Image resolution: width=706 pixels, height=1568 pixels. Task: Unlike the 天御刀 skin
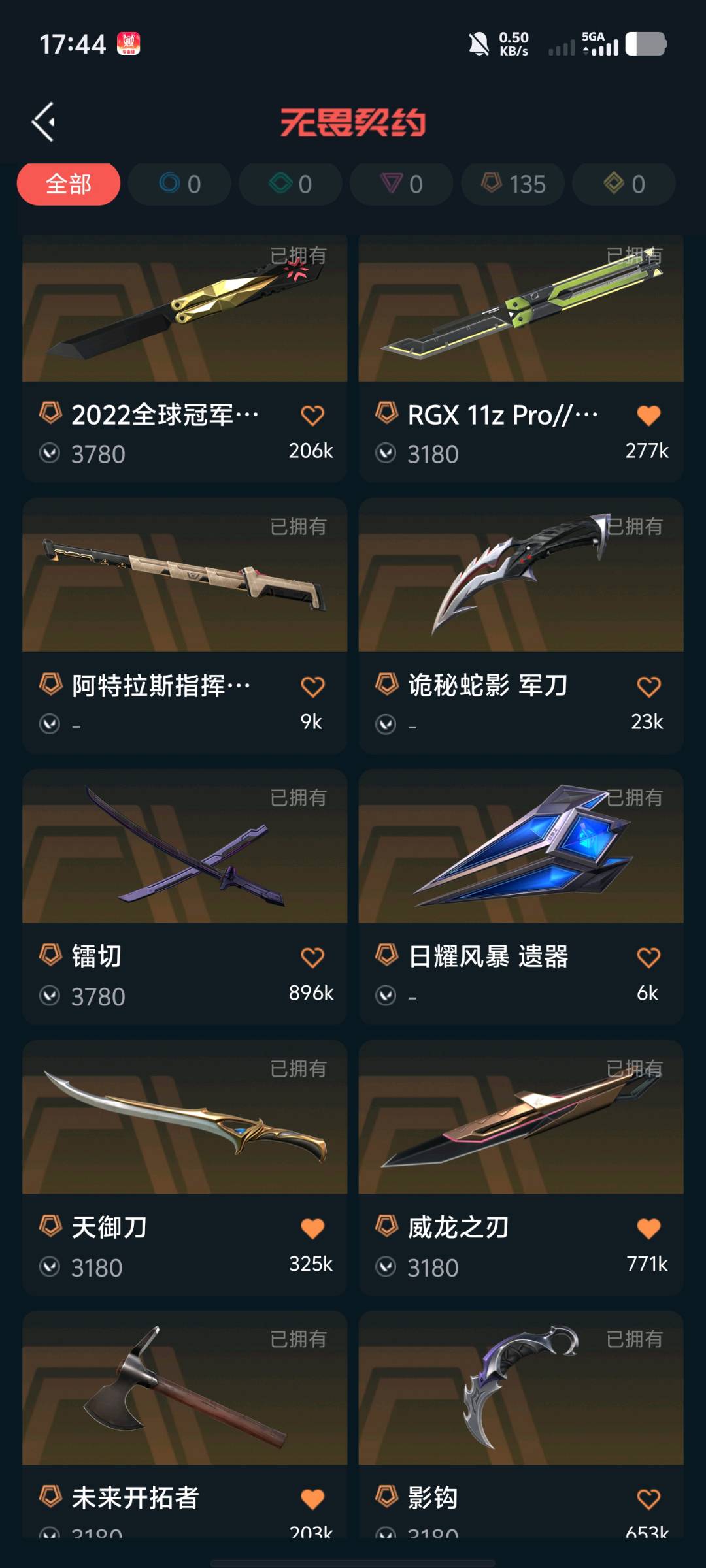[312, 1229]
